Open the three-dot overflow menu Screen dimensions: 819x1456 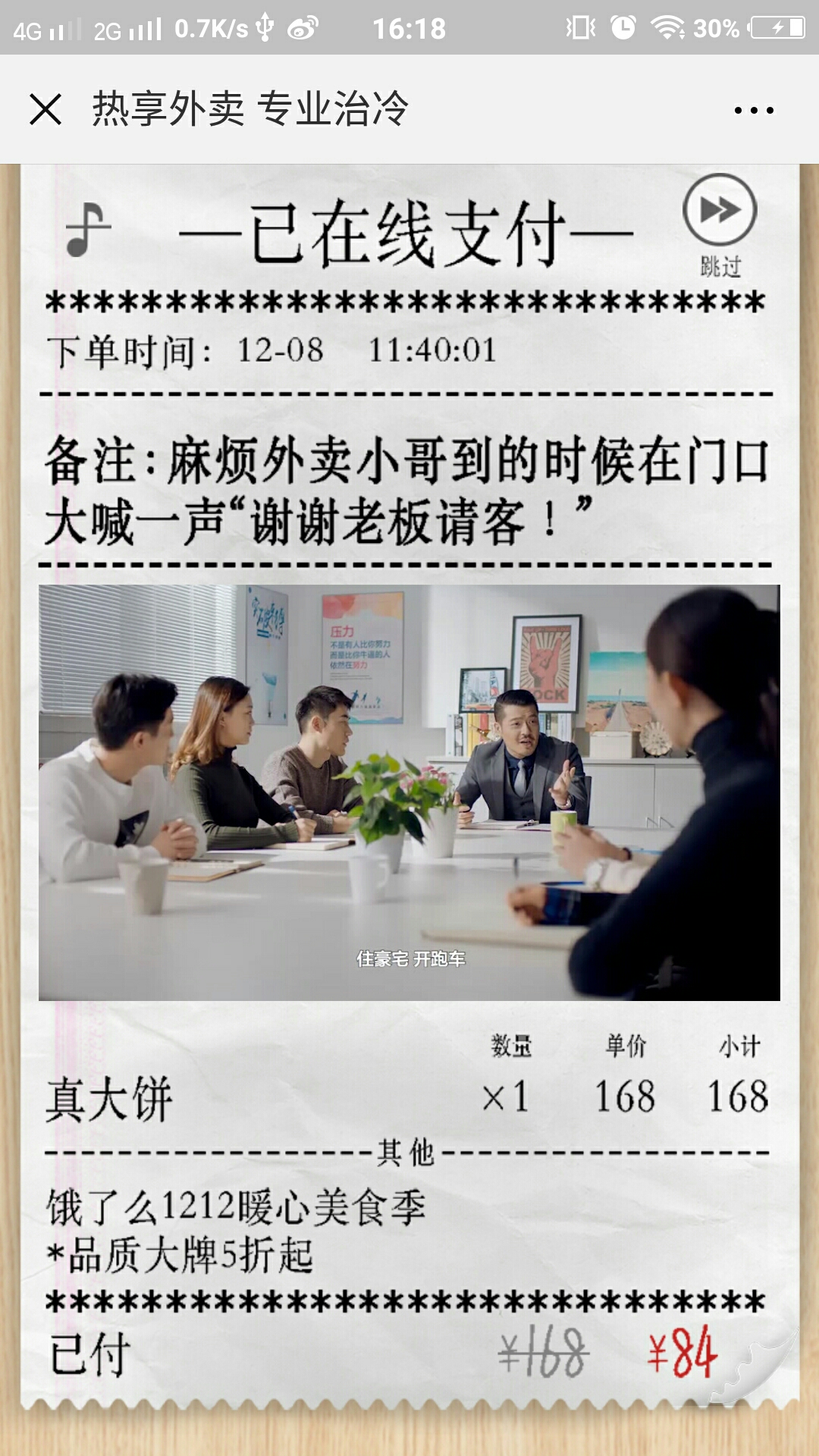point(754,110)
